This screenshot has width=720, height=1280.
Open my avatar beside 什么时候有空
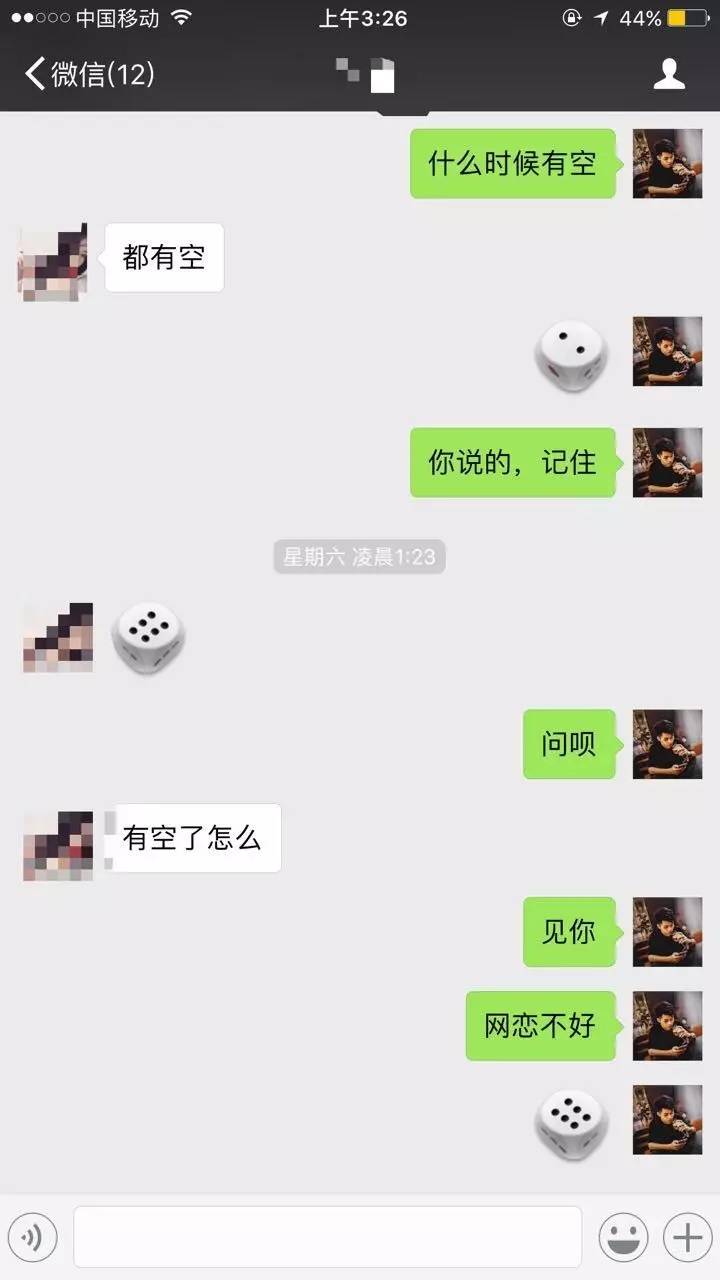point(667,164)
